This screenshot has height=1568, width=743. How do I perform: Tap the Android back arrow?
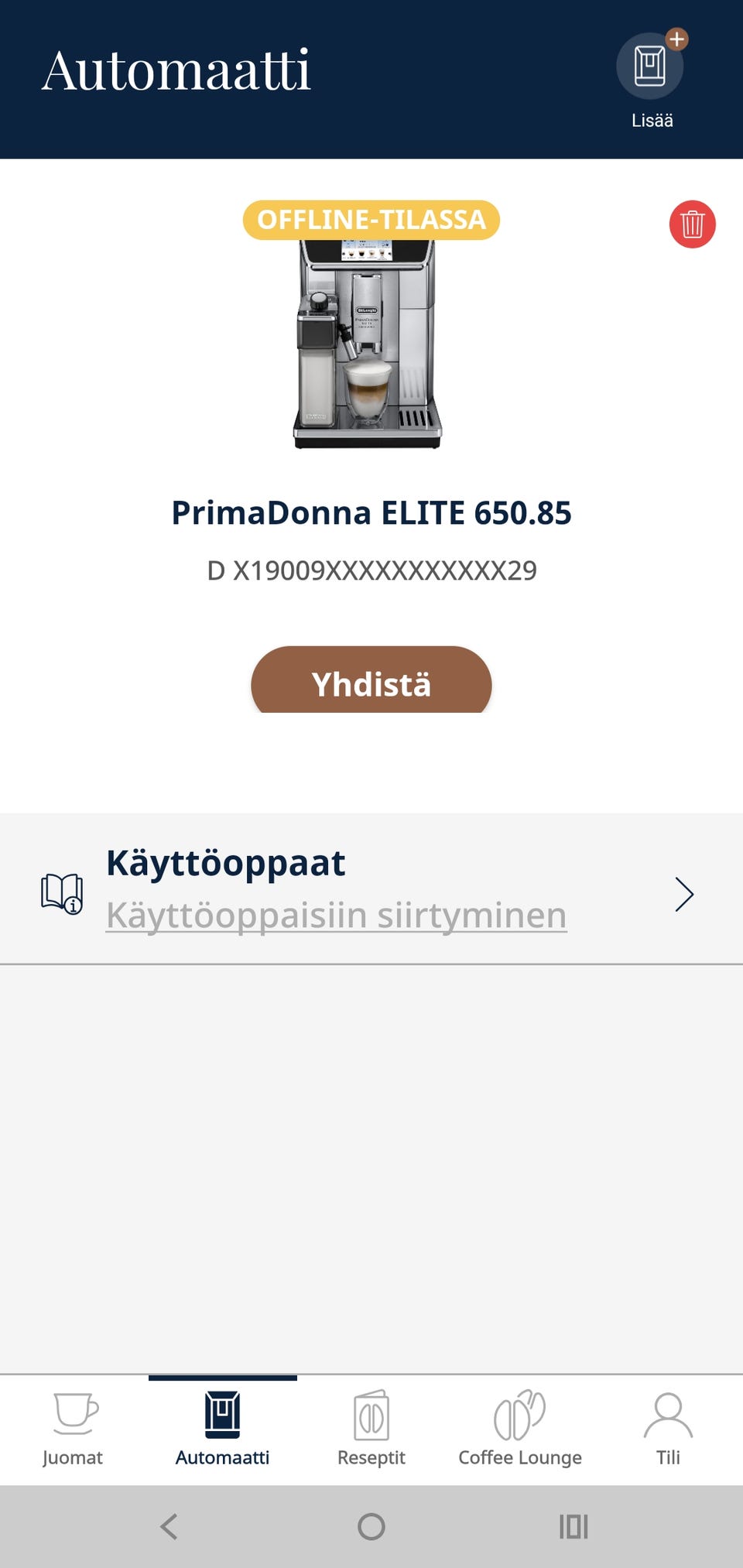(169, 1525)
